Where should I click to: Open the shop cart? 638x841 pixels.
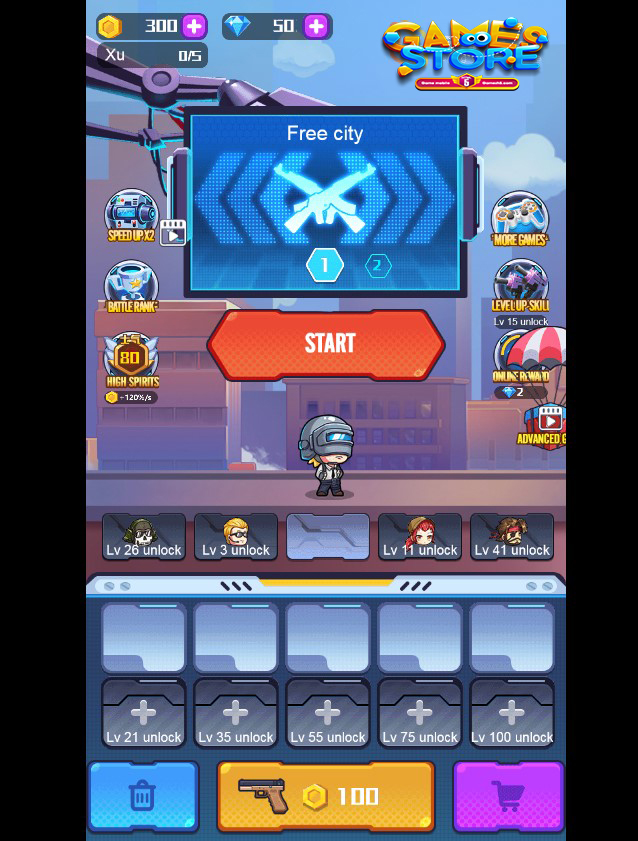point(508,796)
